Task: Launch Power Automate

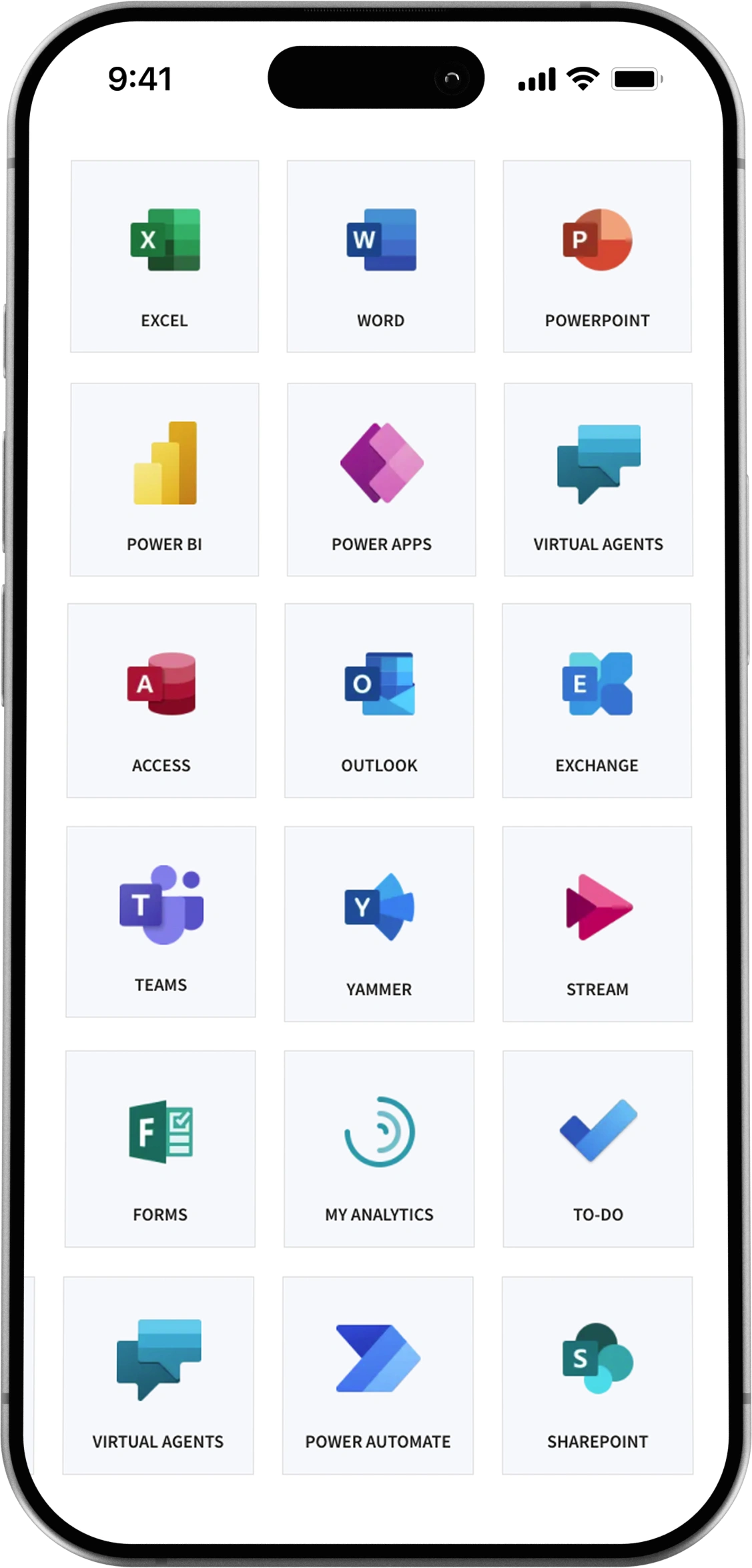Action: pos(378,1376)
